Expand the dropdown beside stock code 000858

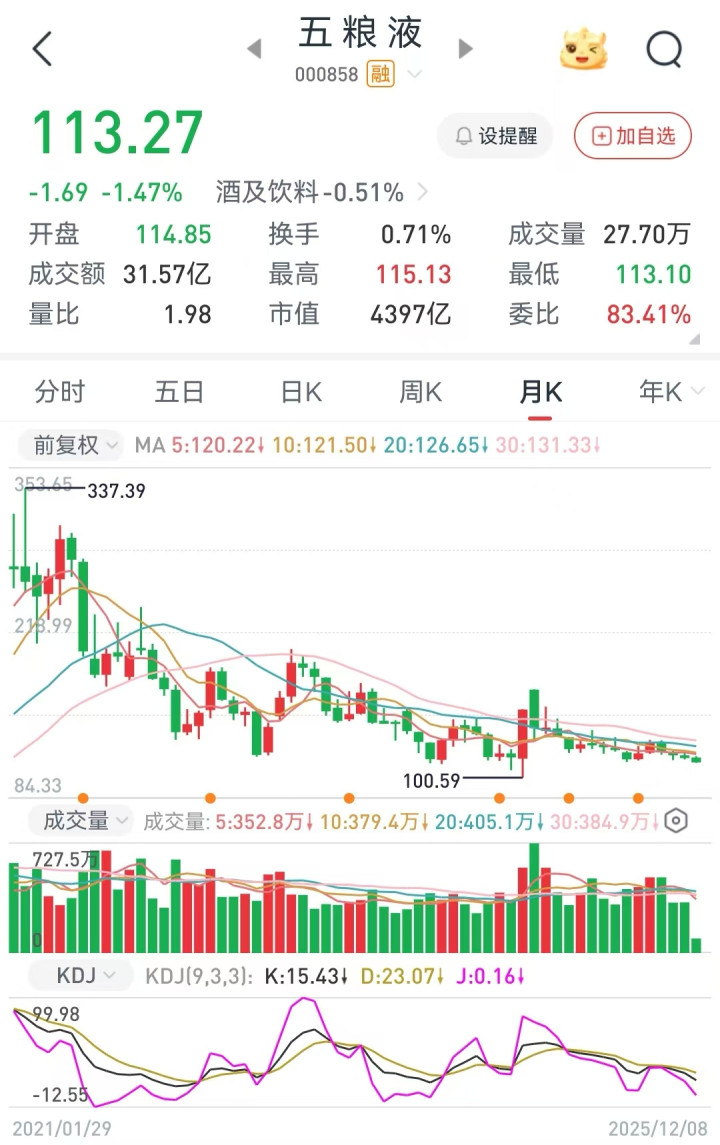click(x=415, y=74)
